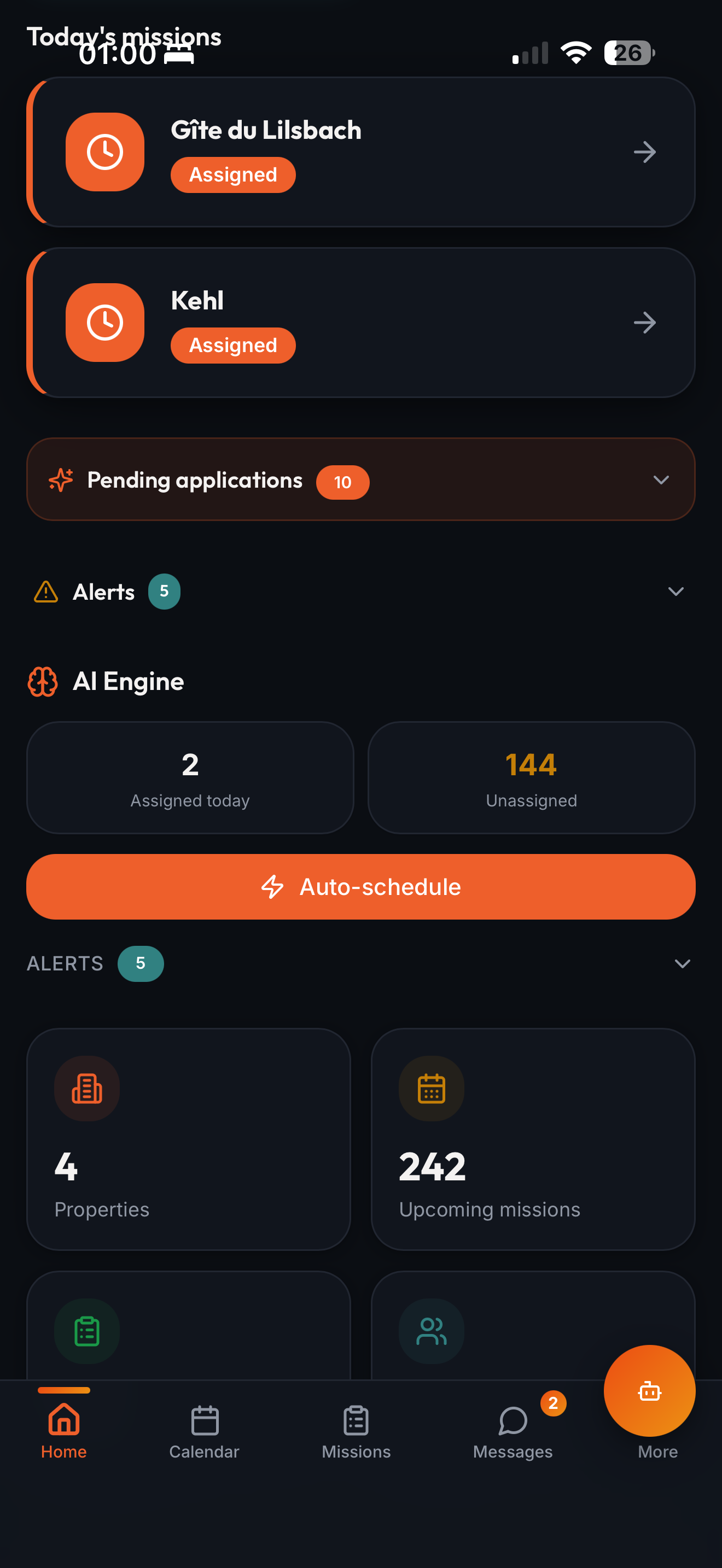Open the Messages tab
The width and height of the screenshot is (722, 1568).
pyautogui.click(x=513, y=1430)
